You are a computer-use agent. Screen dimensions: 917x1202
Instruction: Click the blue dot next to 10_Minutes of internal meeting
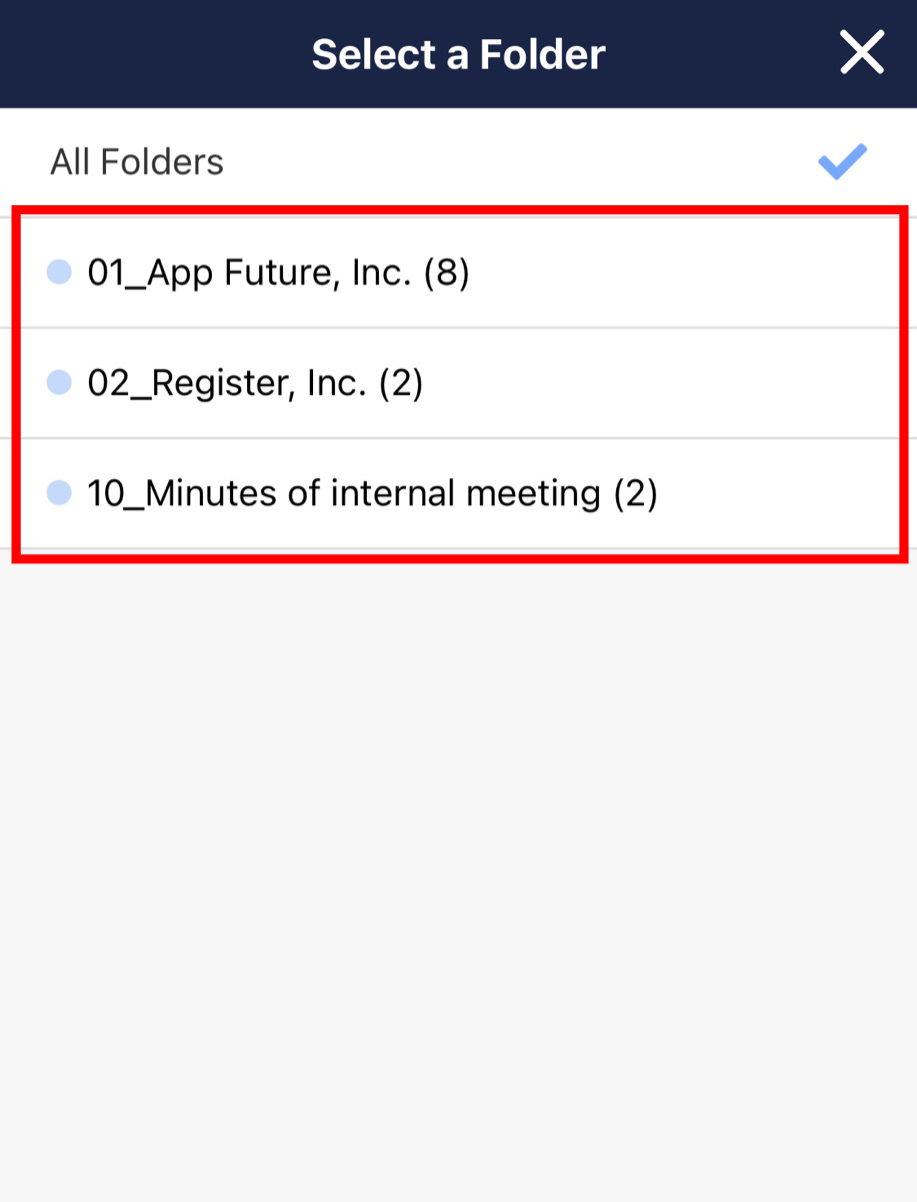click(x=59, y=493)
